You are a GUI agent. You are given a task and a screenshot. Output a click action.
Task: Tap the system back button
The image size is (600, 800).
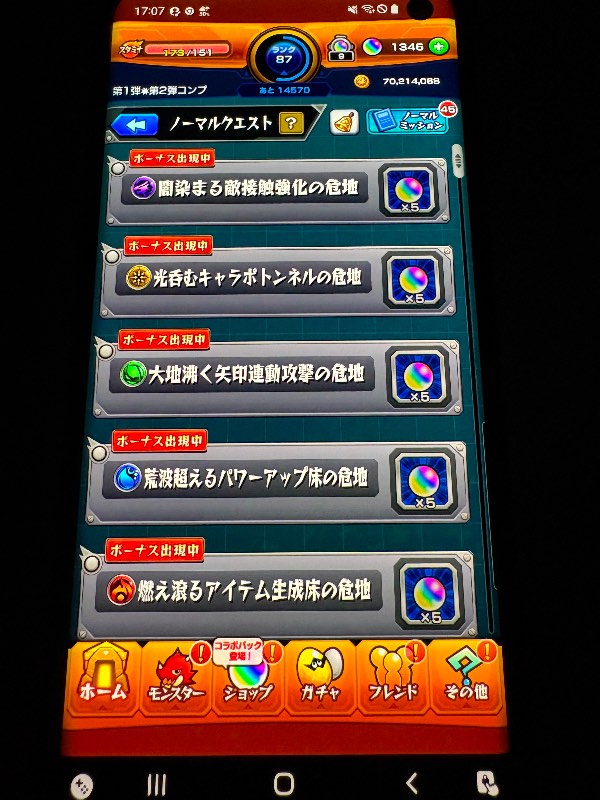pos(410,782)
